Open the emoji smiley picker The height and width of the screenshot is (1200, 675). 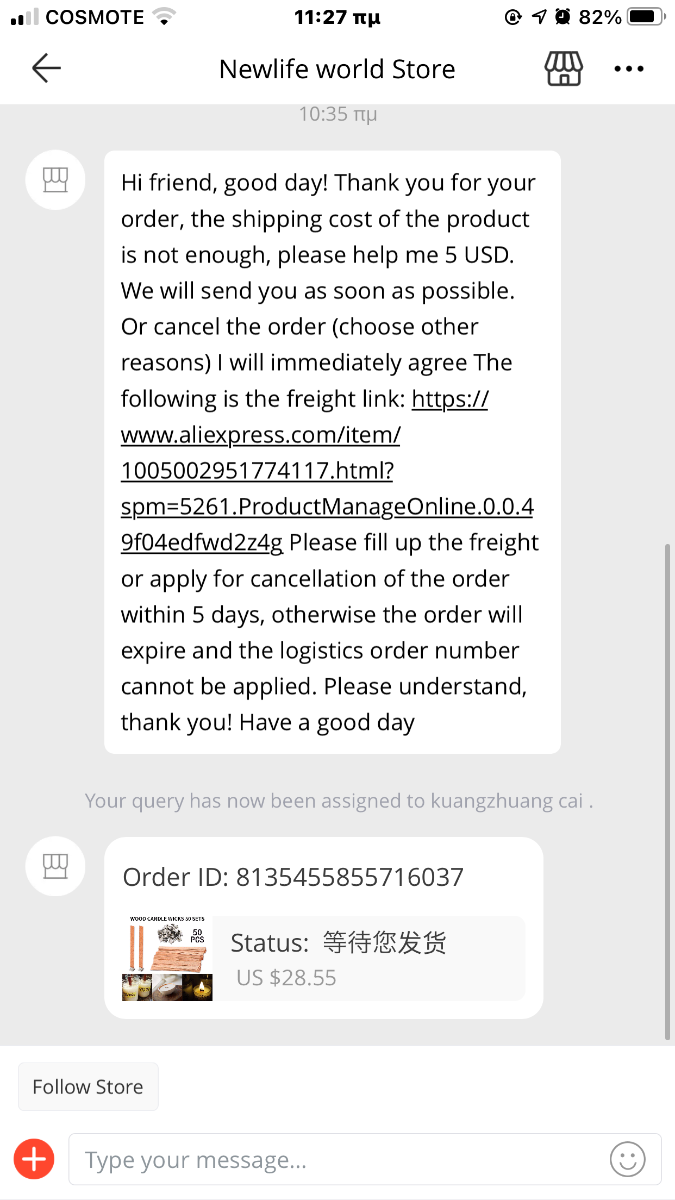tap(627, 1160)
